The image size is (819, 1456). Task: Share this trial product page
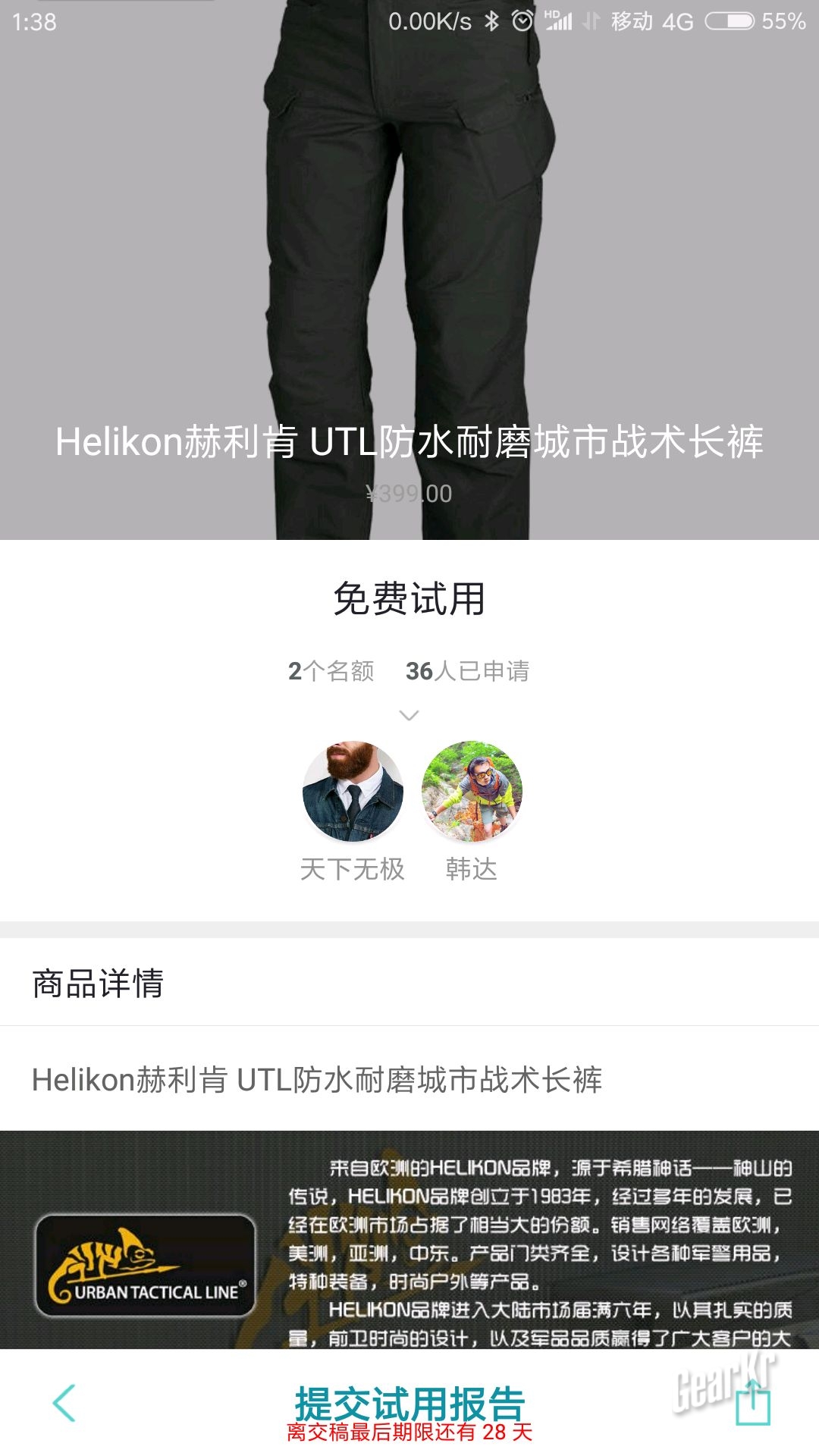tap(753, 1403)
